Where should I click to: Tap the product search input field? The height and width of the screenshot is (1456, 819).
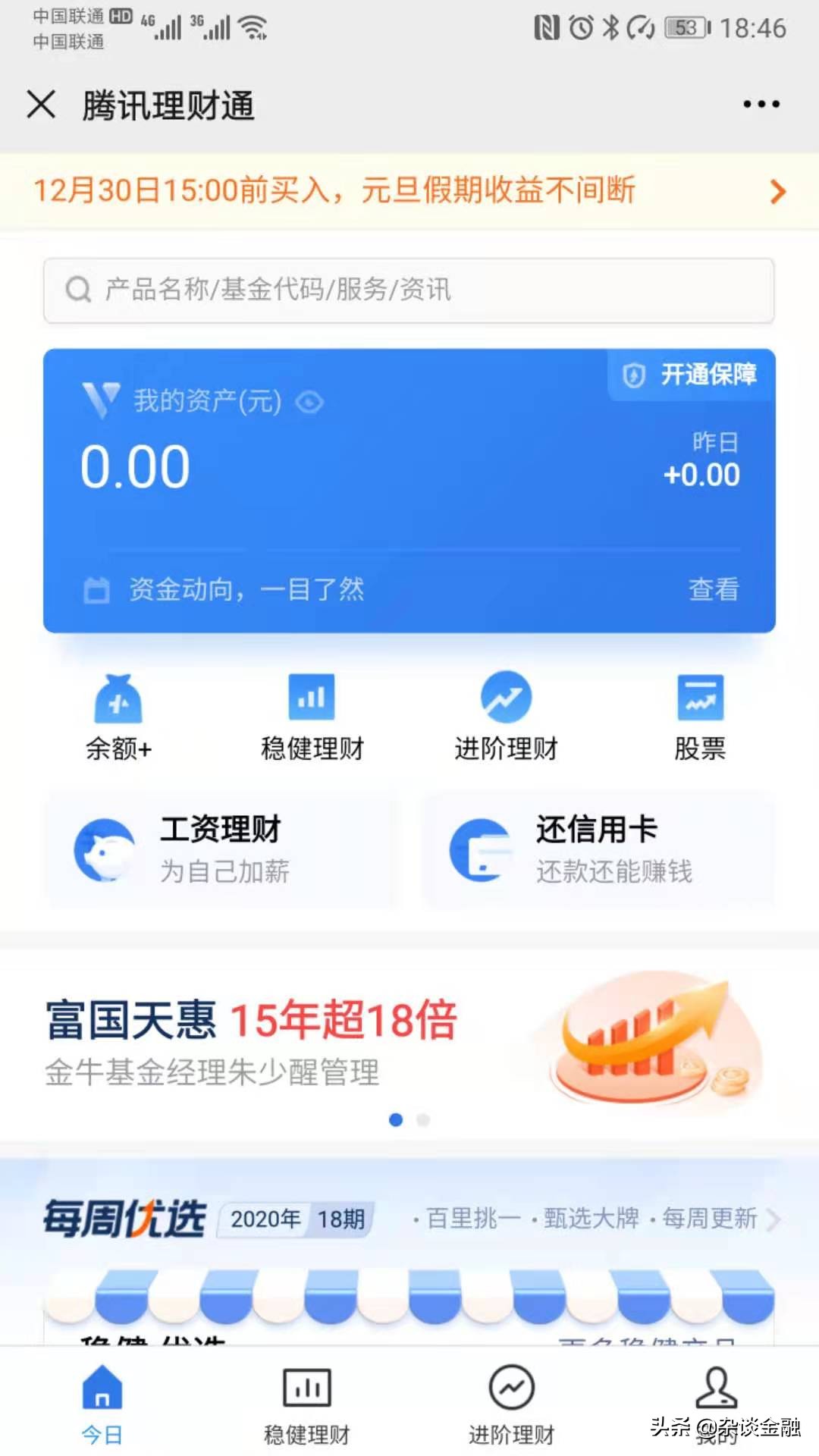(409, 290)
